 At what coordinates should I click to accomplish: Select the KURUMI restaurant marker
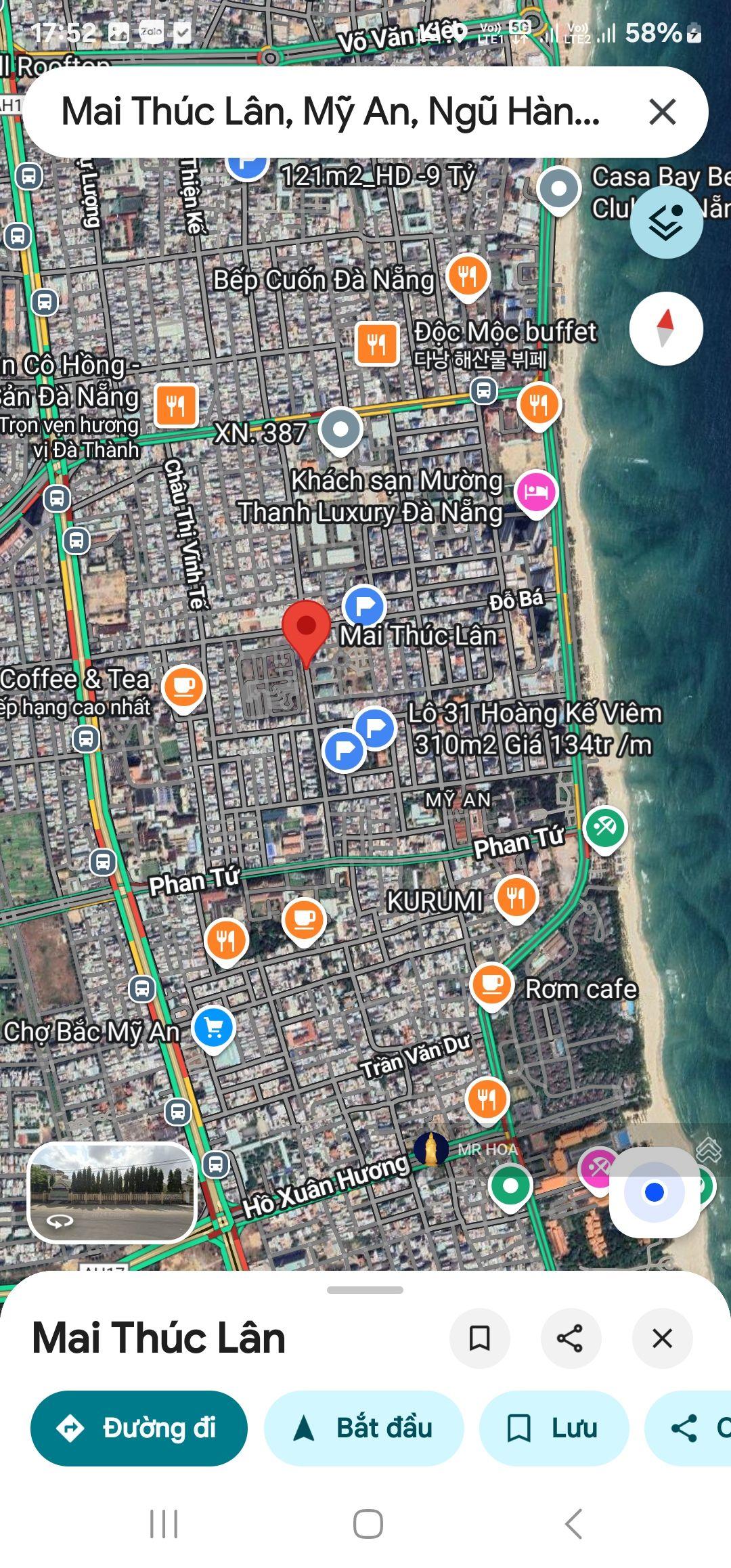pyautogui.click(x=516, y=898)
